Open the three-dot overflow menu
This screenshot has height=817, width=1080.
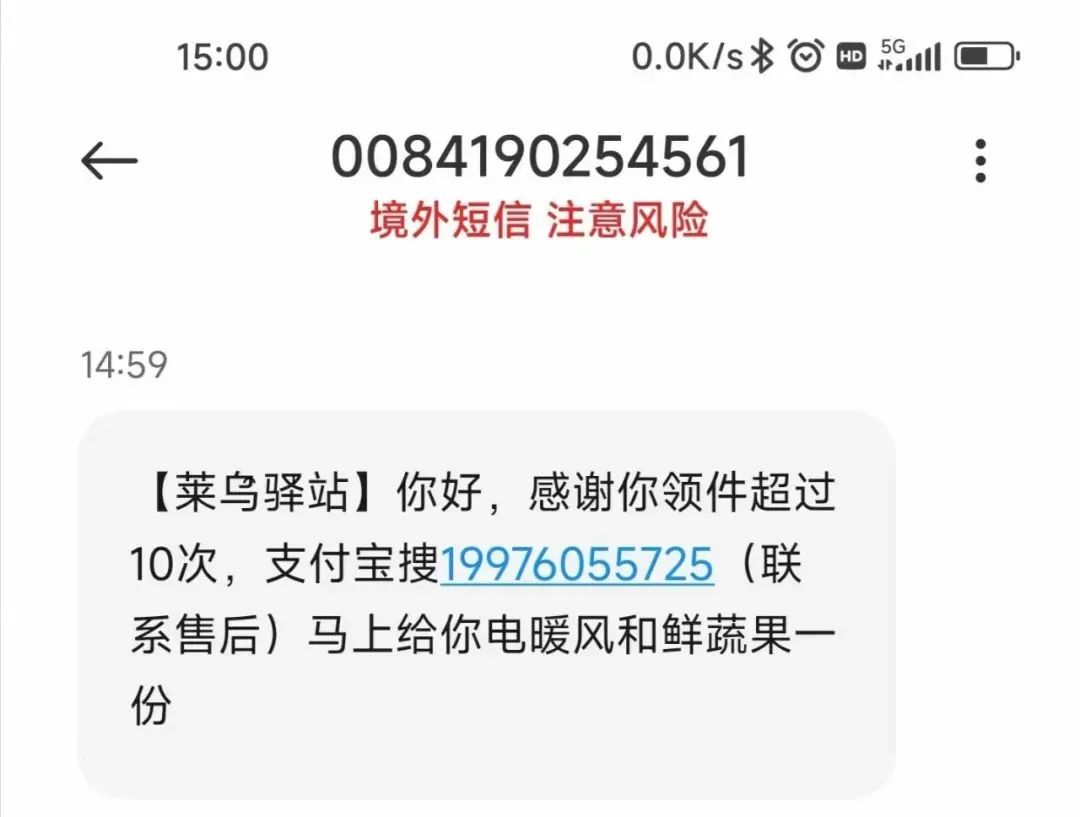[980, 161]
